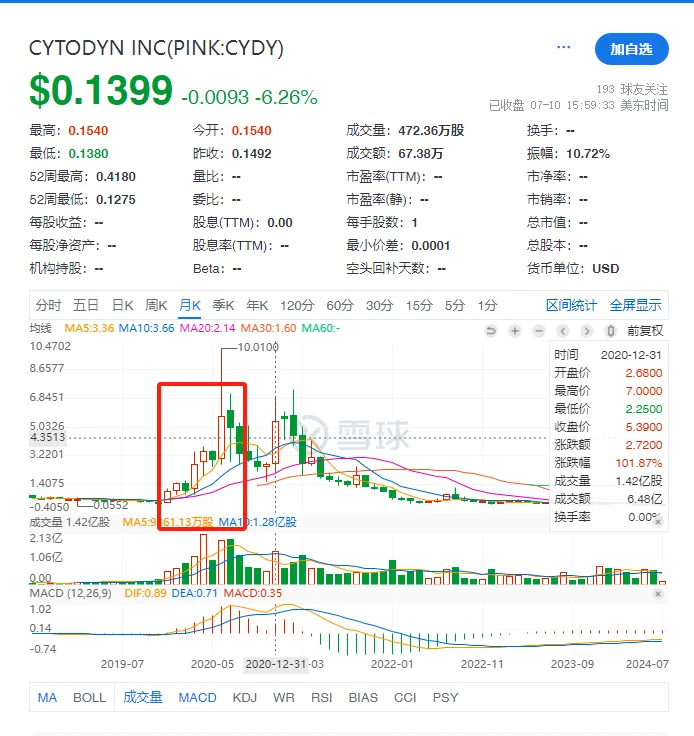The width and height of the screenshot is (694, 736).
Task: Close the MACD indicator panel
Action: [x=657, y=595]
